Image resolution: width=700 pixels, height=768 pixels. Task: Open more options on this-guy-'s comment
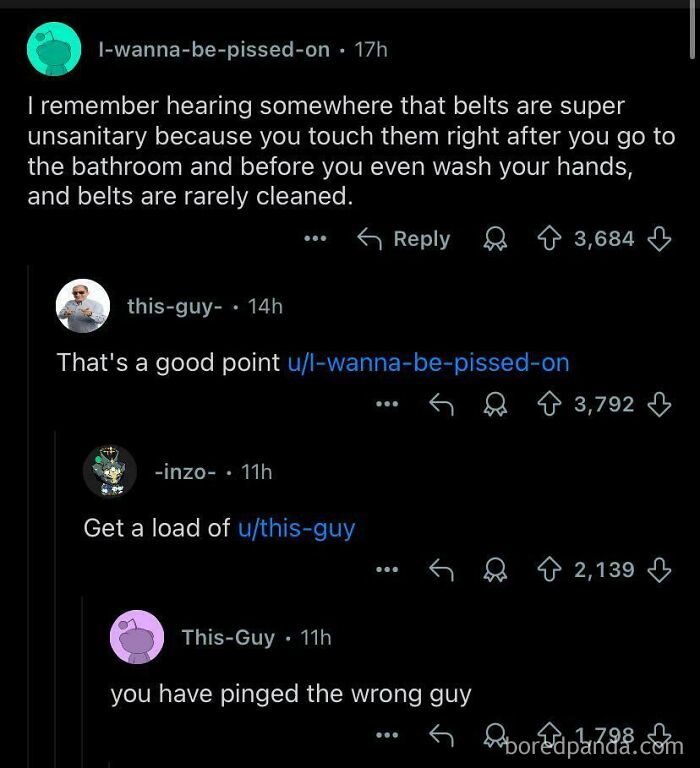tap(387, 404)
